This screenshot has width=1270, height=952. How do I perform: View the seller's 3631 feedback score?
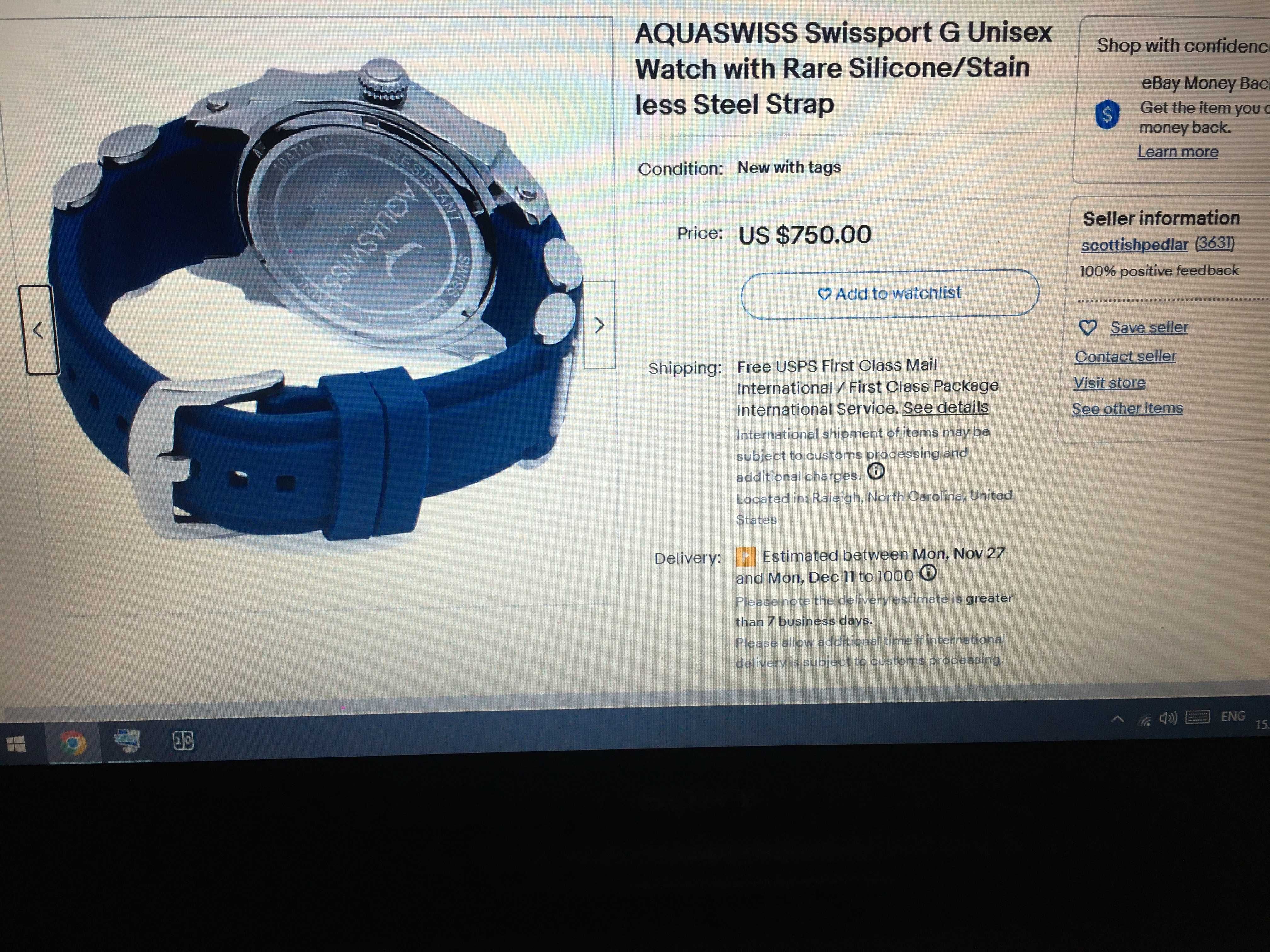pyautogui.click(x=1214, y=243)
